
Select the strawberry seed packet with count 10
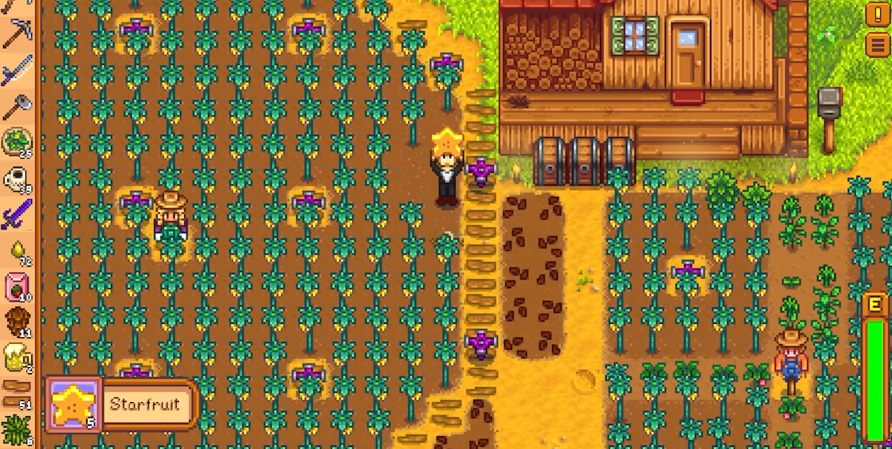click(x=17, y=286)
